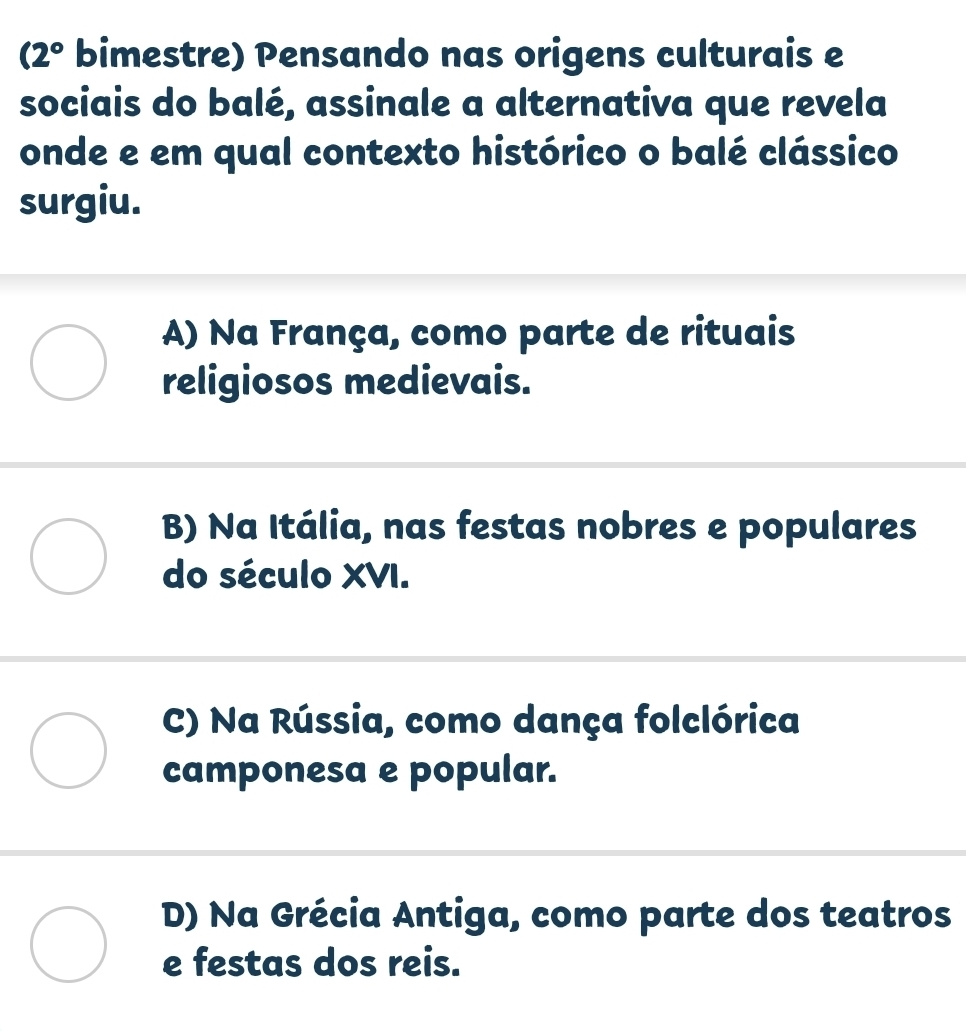The image size is (966, 1031).
Task: Choose option B) Na Itália, século XVI
Action: pyautogui.click(x=67, y=557)
